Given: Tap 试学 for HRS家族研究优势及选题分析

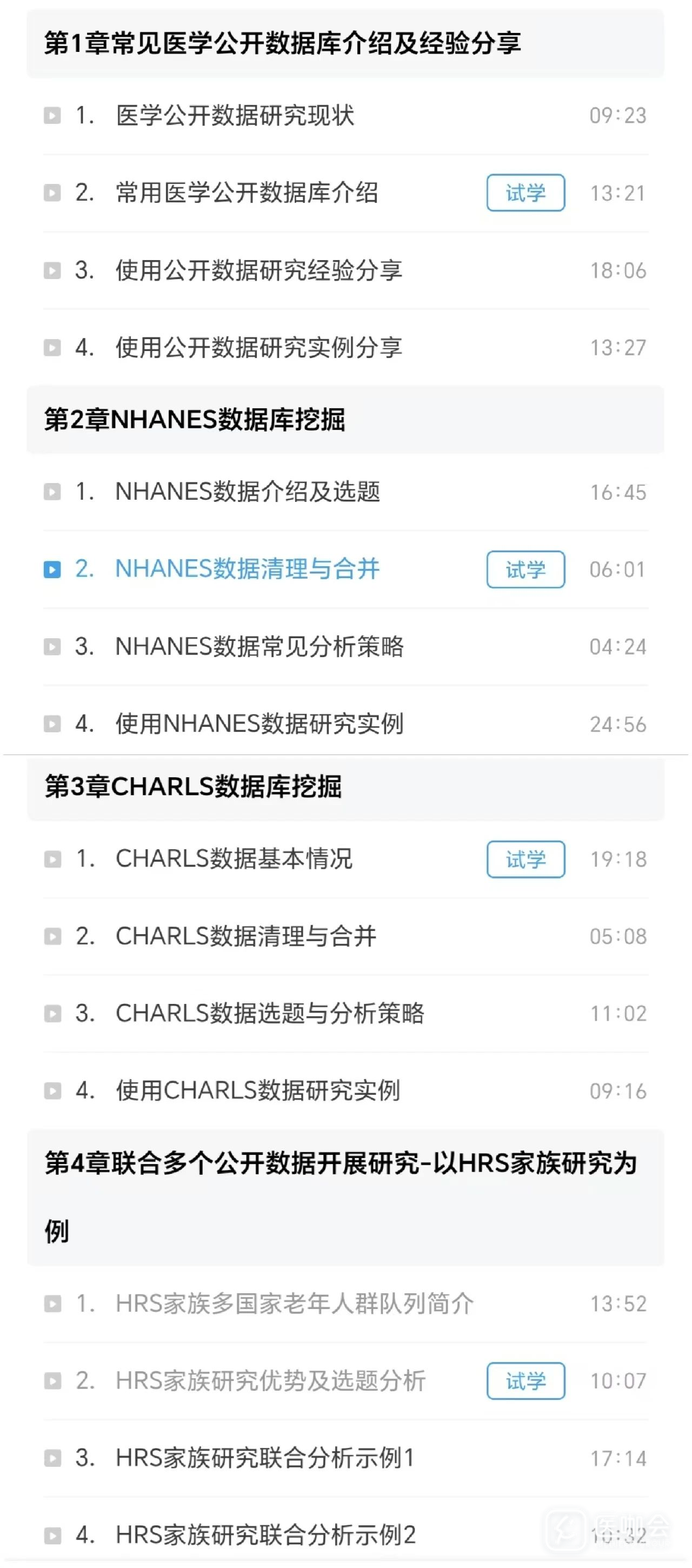Looking at the screenshot, I should 525,1381.
